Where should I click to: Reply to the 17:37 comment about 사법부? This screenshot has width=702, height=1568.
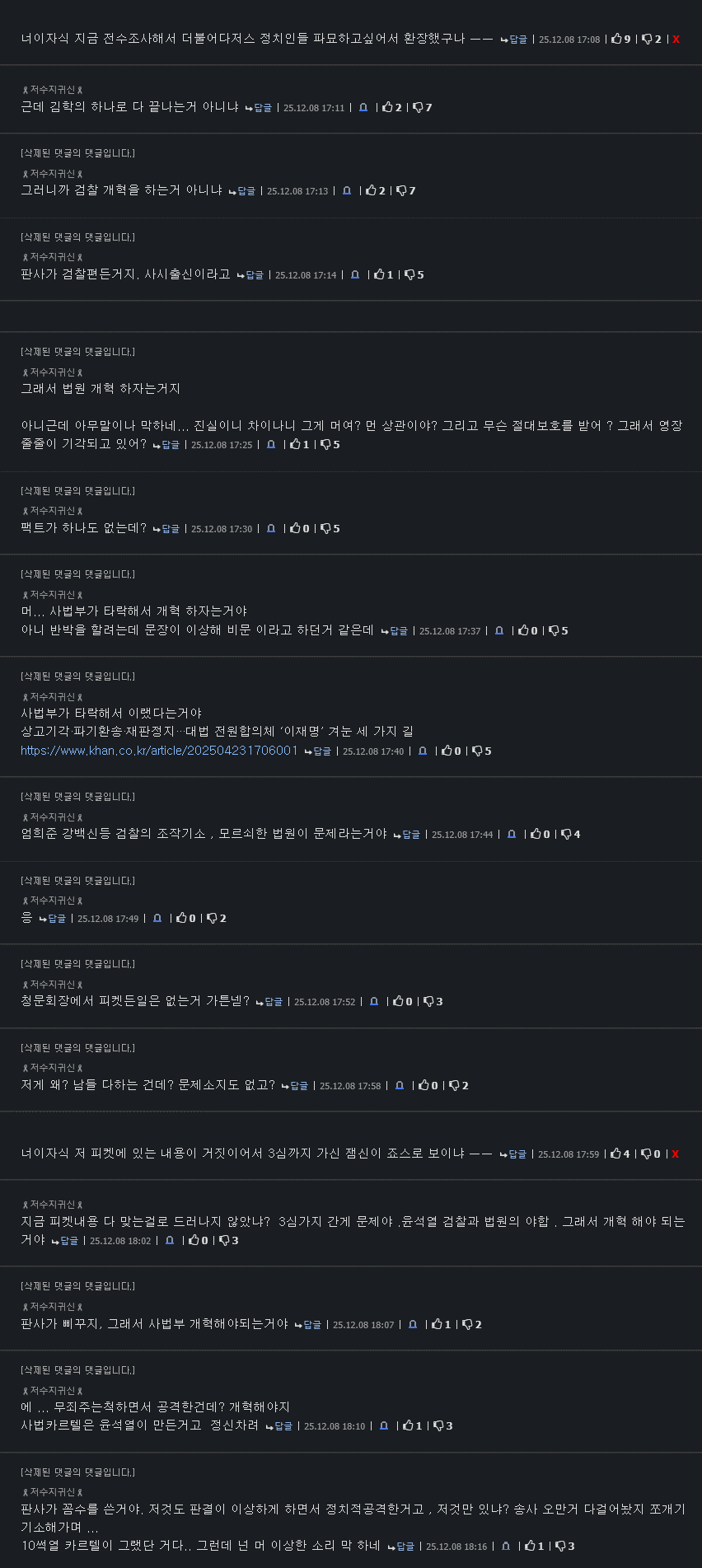(x=395, y=631)
